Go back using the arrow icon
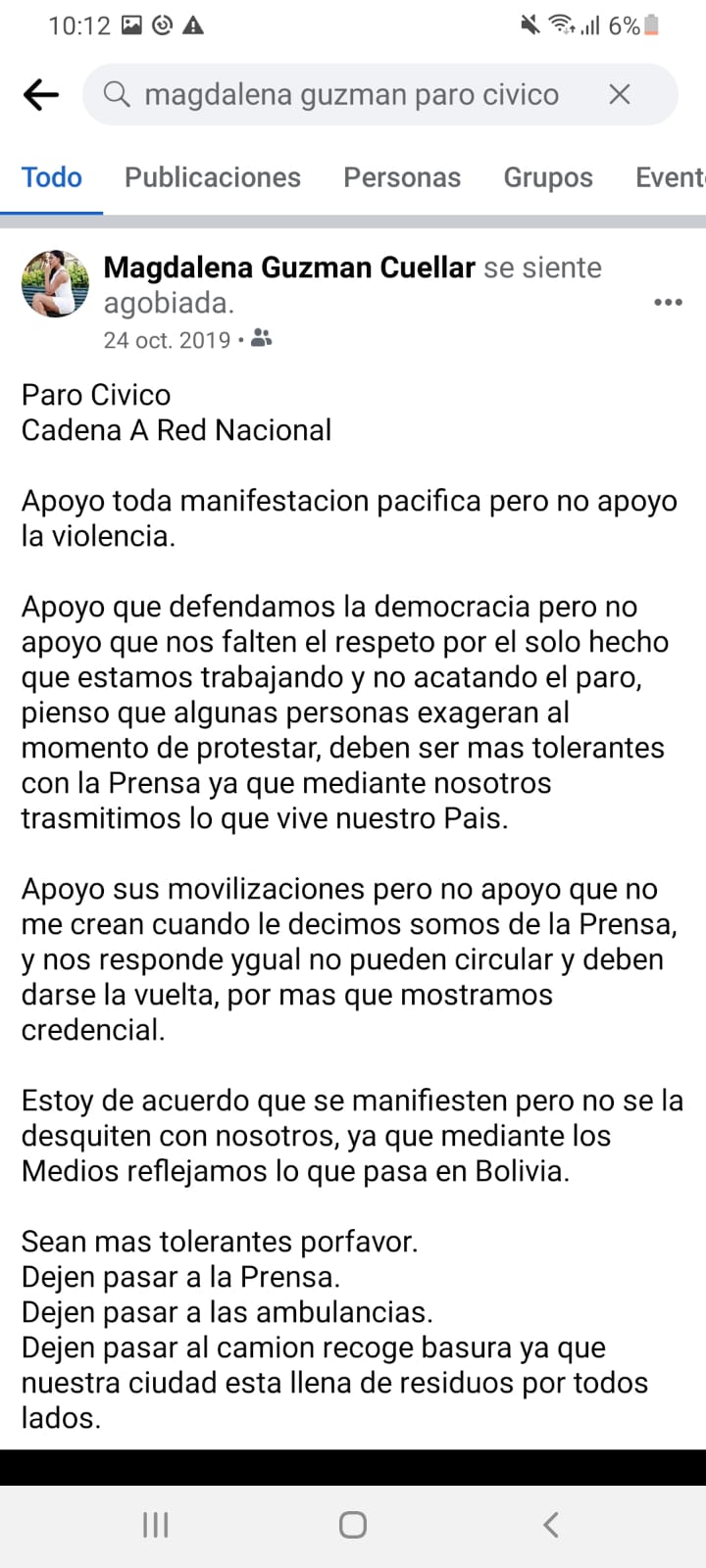Screen dimensions: 706x1568 tap(40, 95)
